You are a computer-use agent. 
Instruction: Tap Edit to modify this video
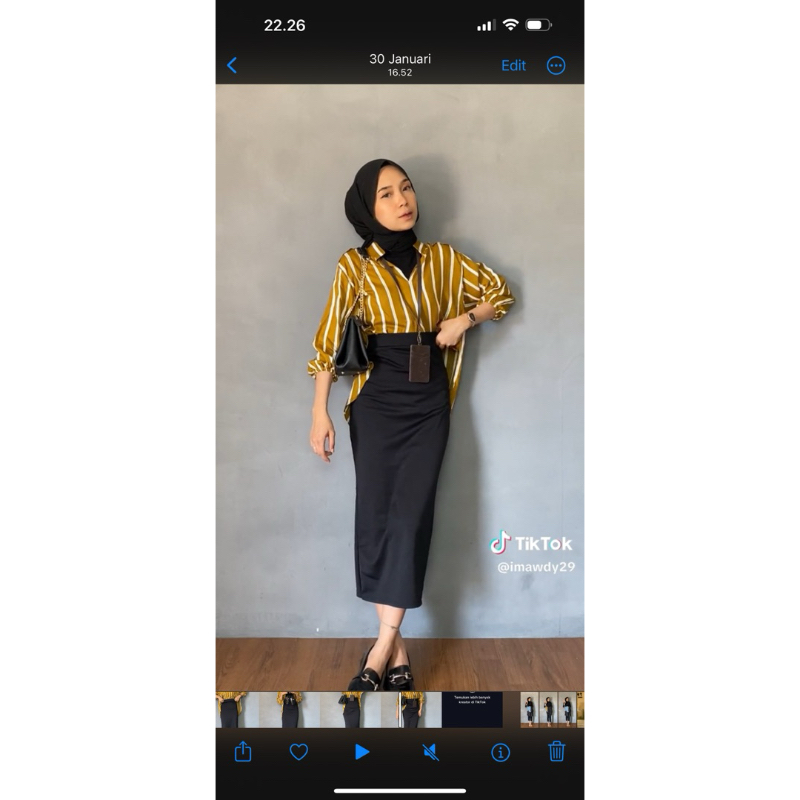(x=513, y=66)
